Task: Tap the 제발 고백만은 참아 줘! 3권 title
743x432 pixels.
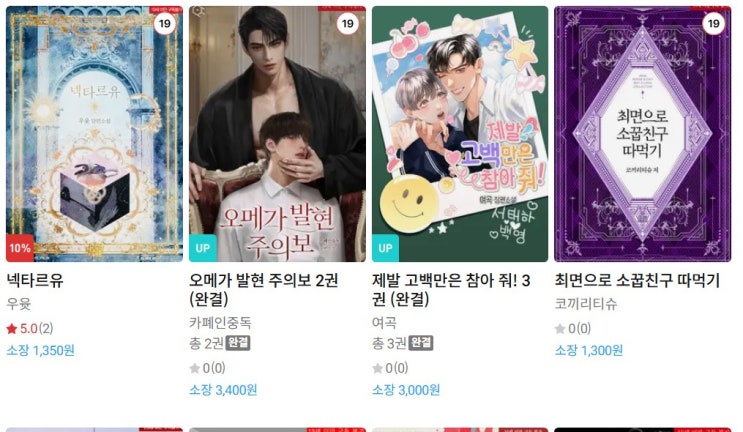Action: point(452,289)
